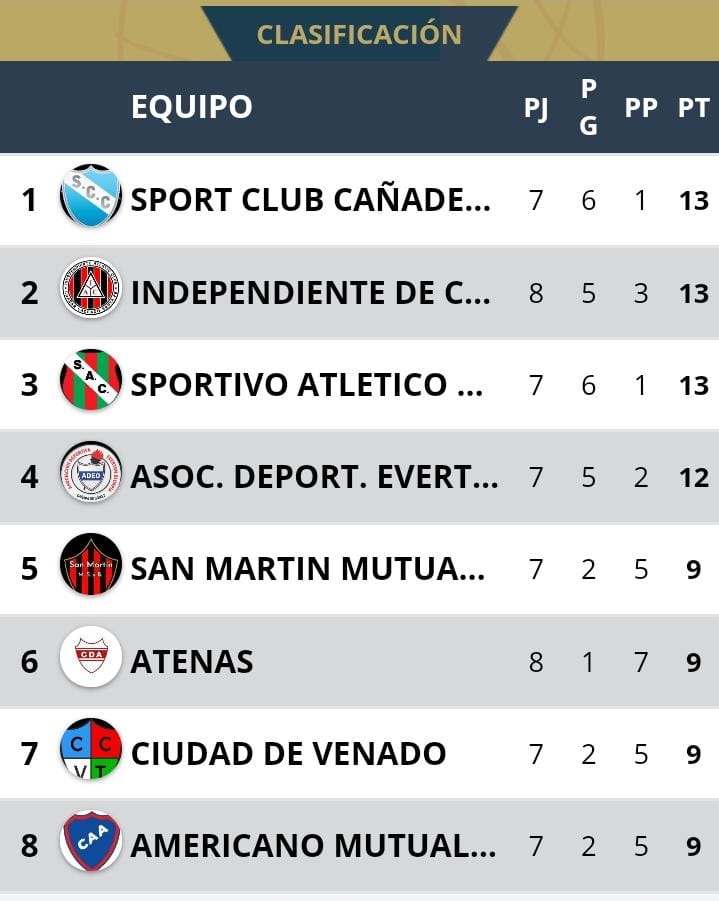View San Martin Mutual team row
The image size is (719, 902).
click(308, 569)
